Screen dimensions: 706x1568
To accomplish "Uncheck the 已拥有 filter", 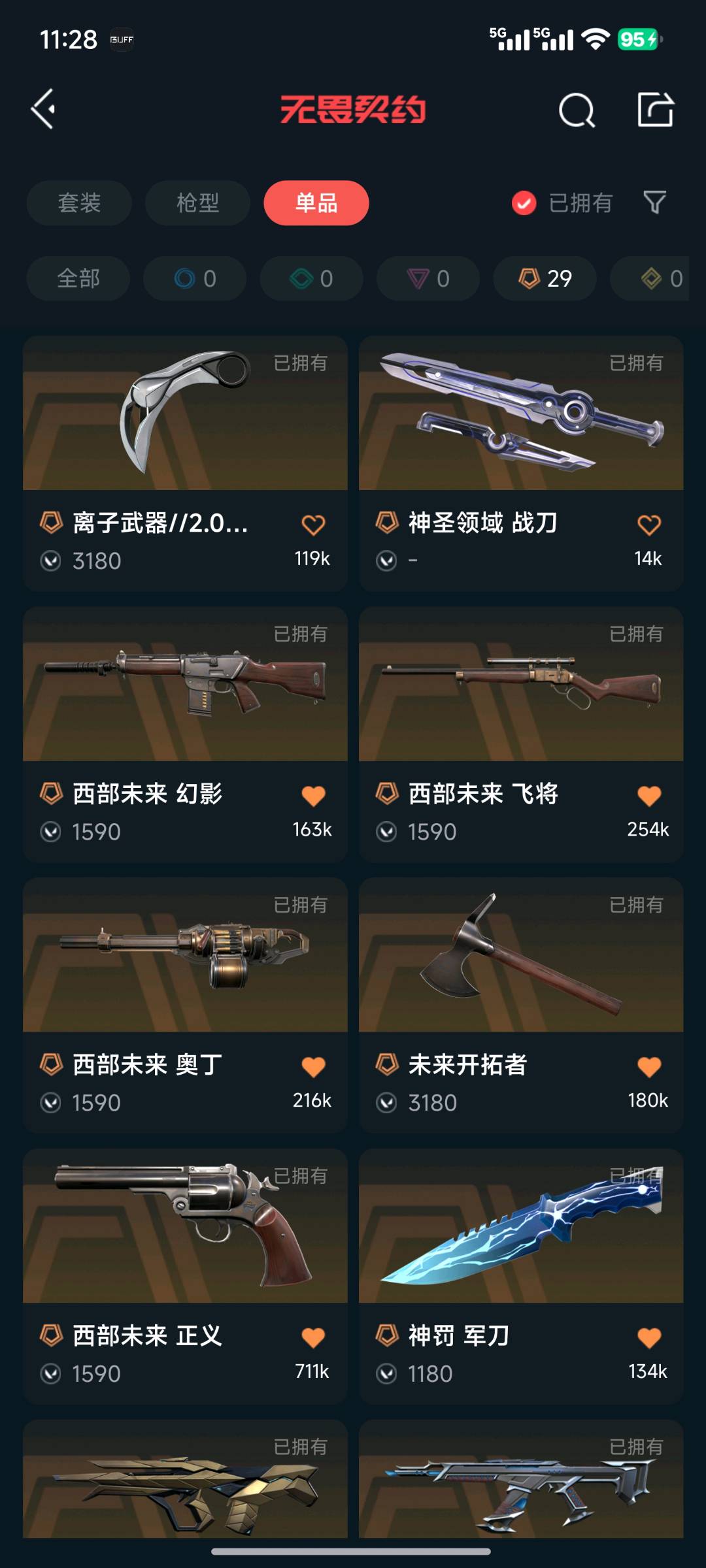I will [x=524, y=203].
